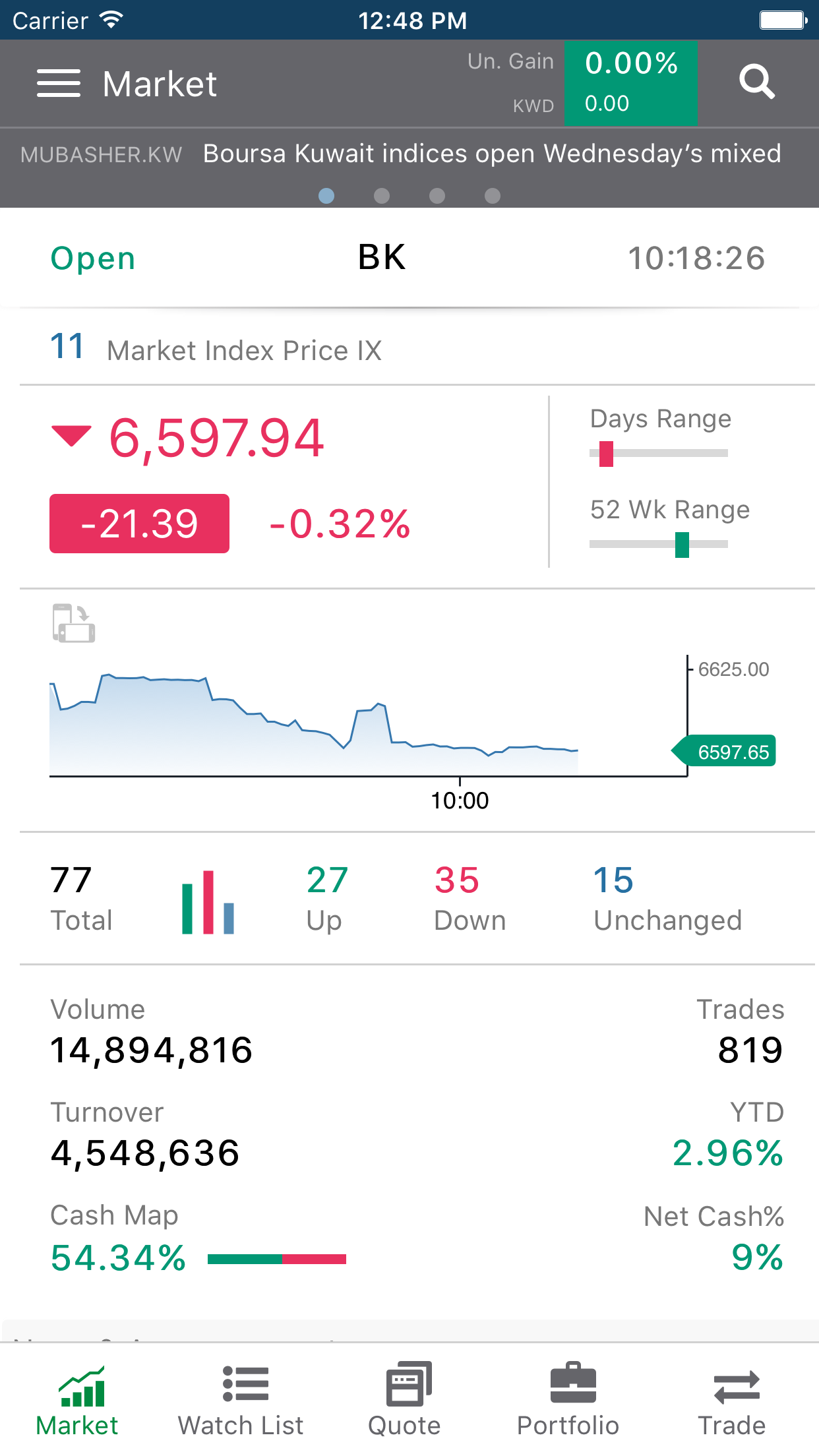Tap the fourth carousel page dot

click(492, 195)
